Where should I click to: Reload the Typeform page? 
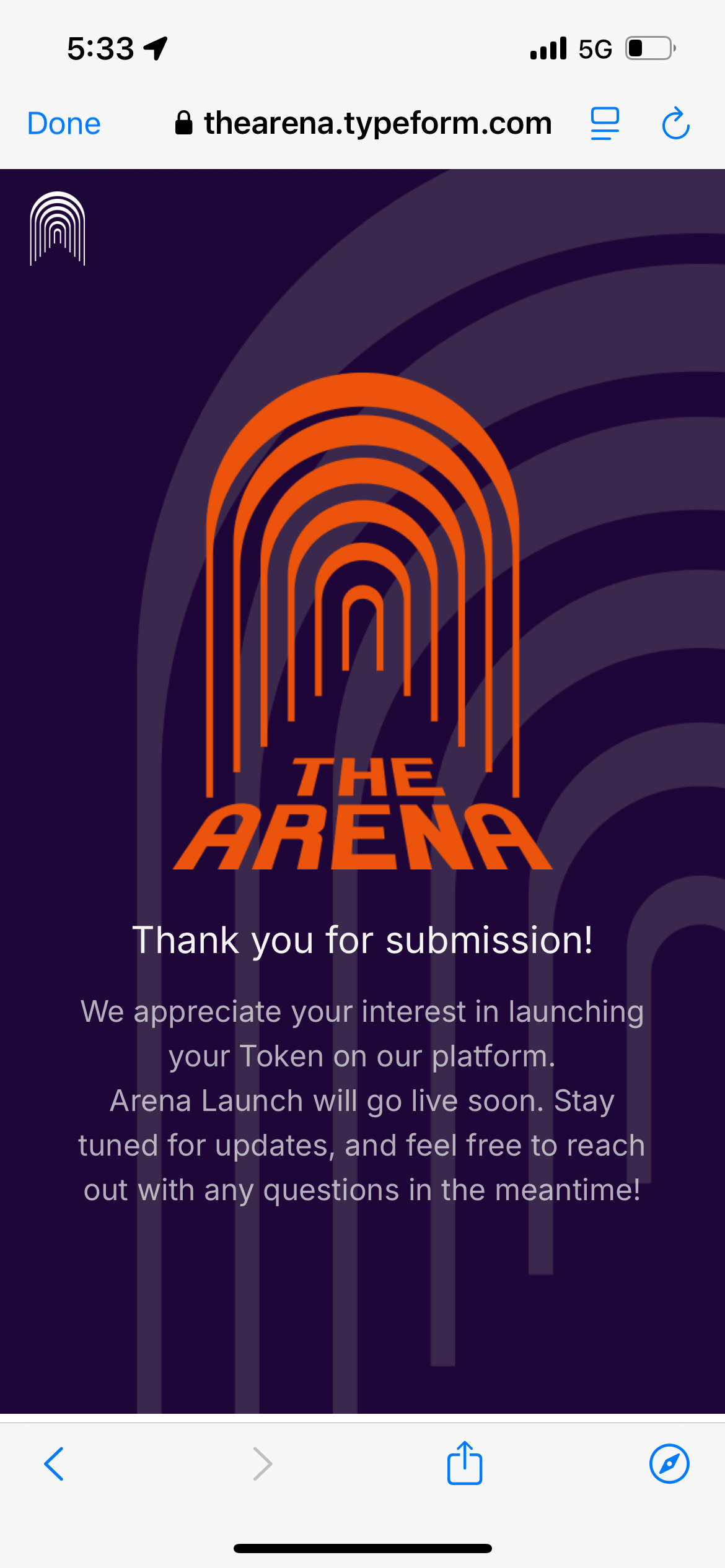coord(675,123)
